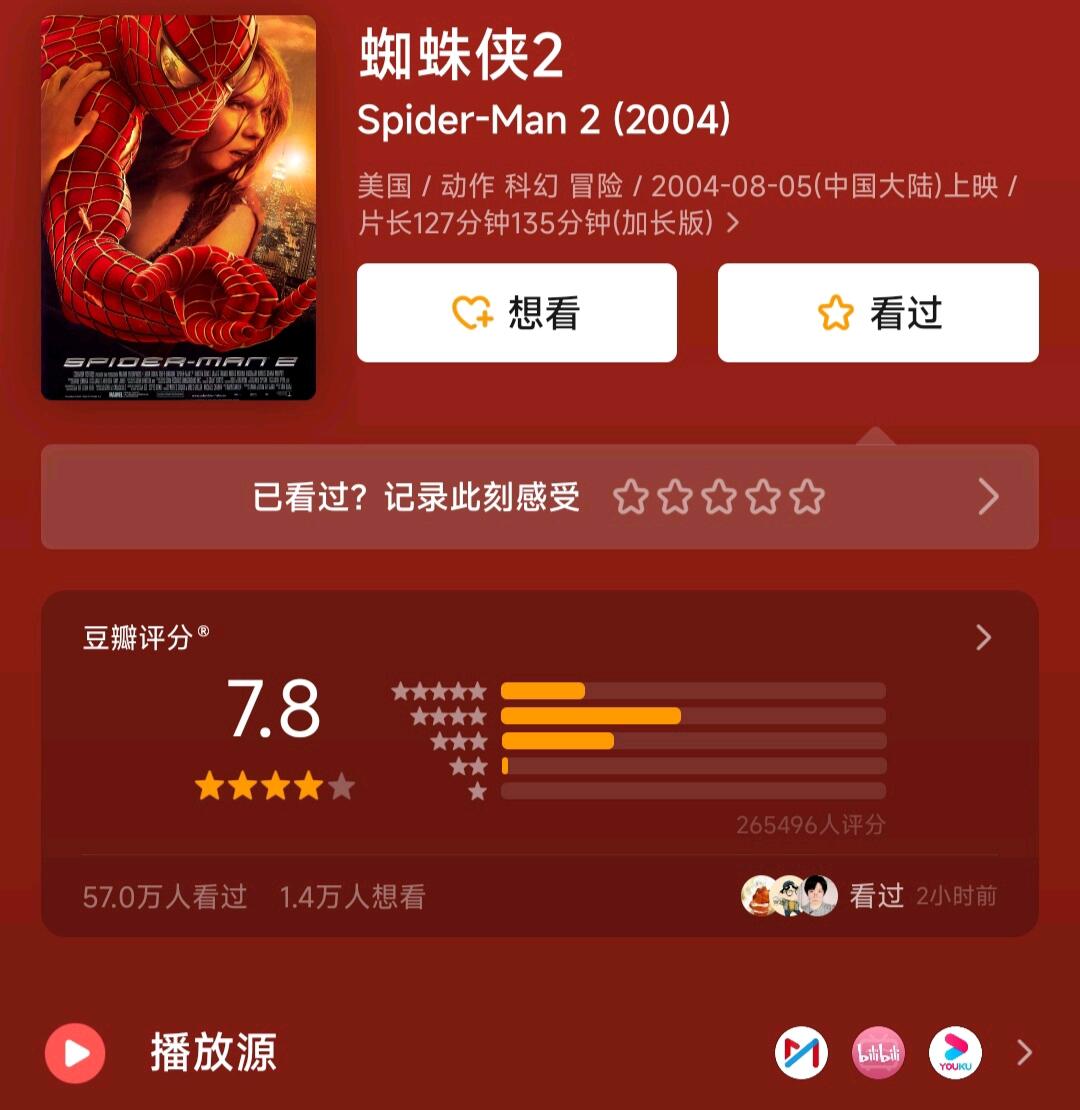The image size is (1080, 1110).
Task: Open the Youku playback source
Action: (955, 1053)
